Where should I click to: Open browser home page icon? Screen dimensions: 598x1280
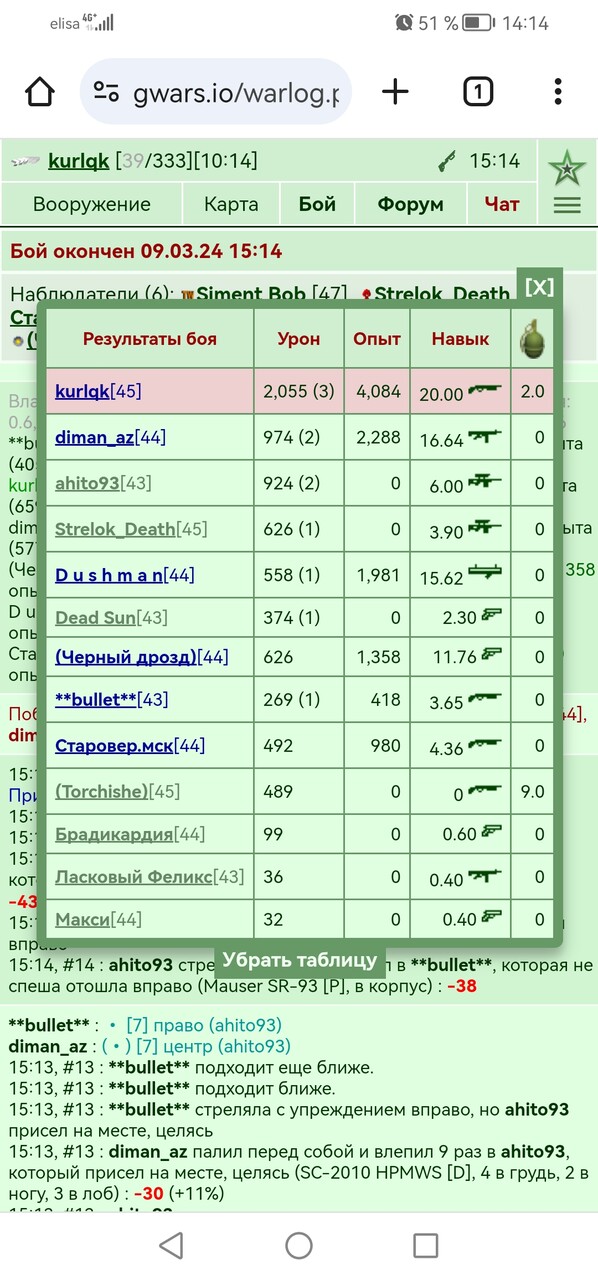[x=40, y=92]
